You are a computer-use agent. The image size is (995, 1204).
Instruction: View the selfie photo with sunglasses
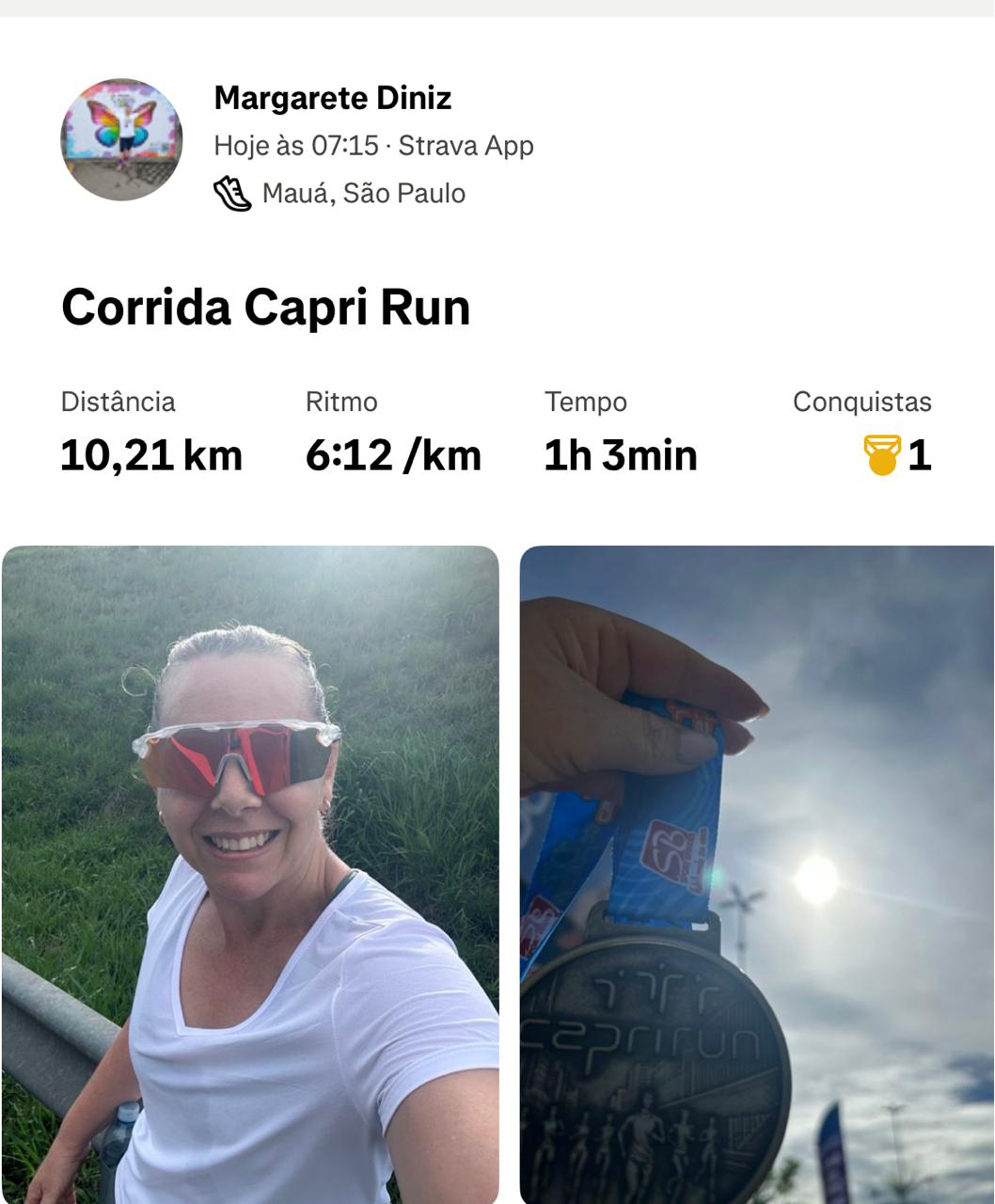(x=250, y=873)
